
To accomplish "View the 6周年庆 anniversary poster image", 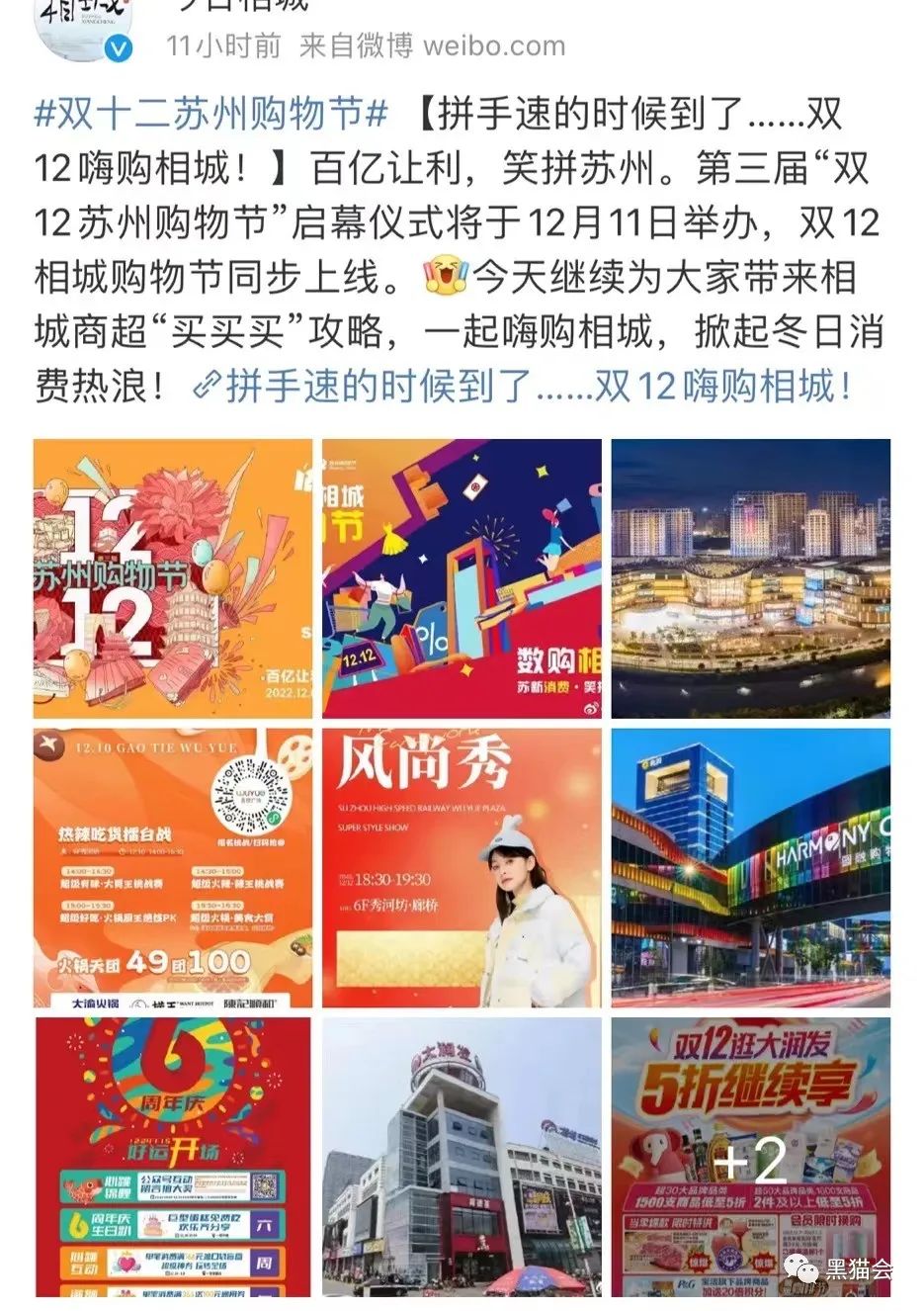I will tap(172, 1157).
